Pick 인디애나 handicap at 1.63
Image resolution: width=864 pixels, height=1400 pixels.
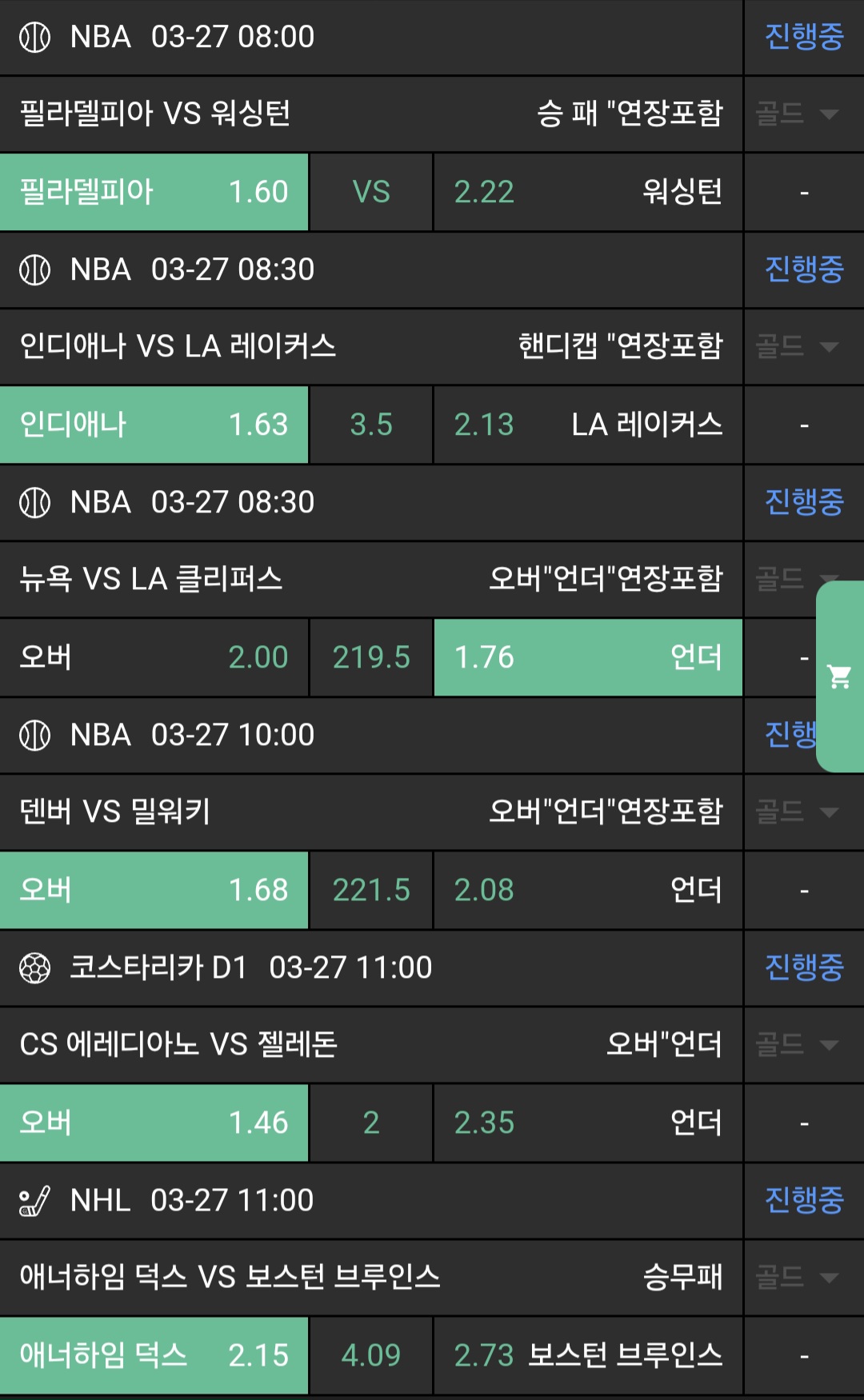(154, 425)
